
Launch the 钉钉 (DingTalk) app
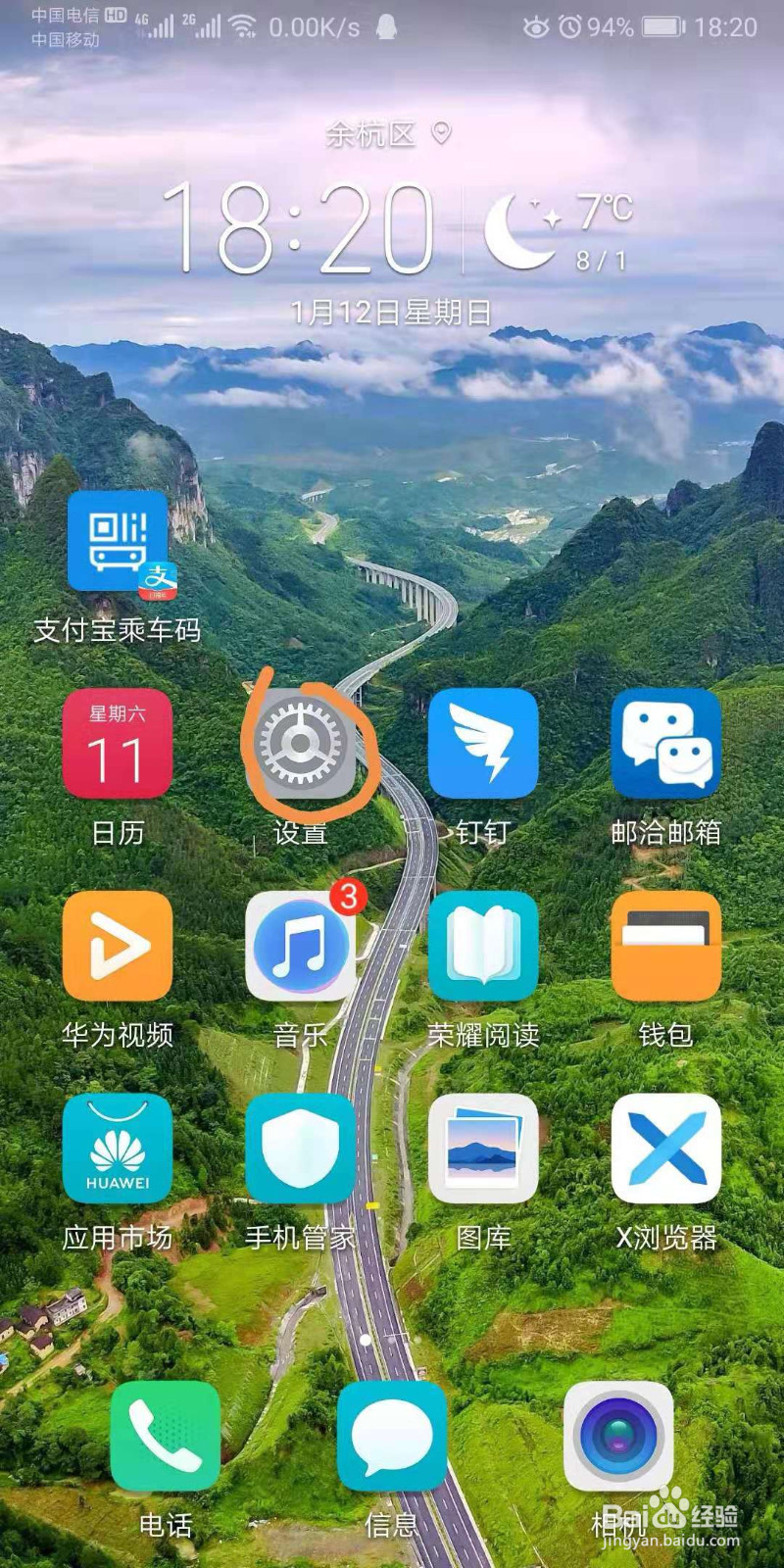(482, 745)
